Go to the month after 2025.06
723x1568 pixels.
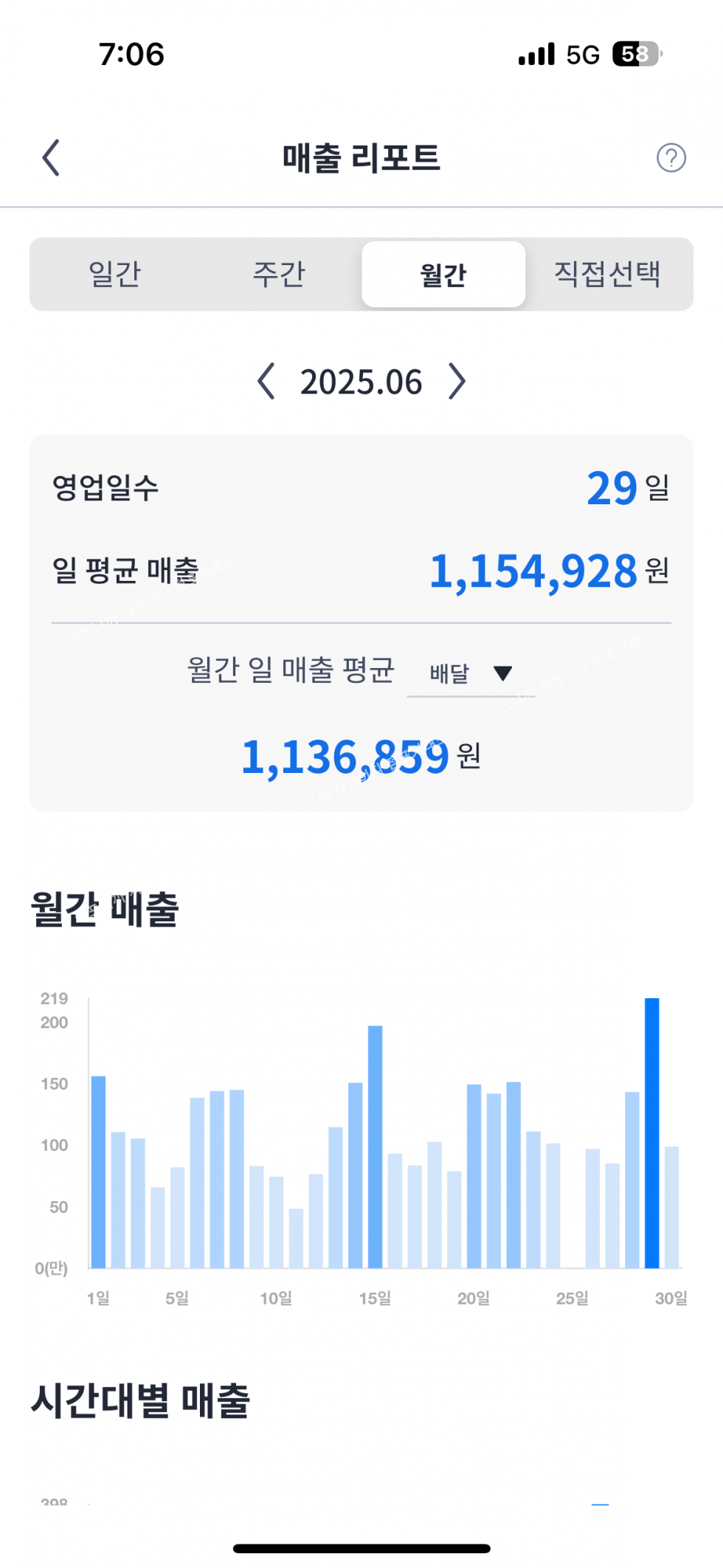457,382
